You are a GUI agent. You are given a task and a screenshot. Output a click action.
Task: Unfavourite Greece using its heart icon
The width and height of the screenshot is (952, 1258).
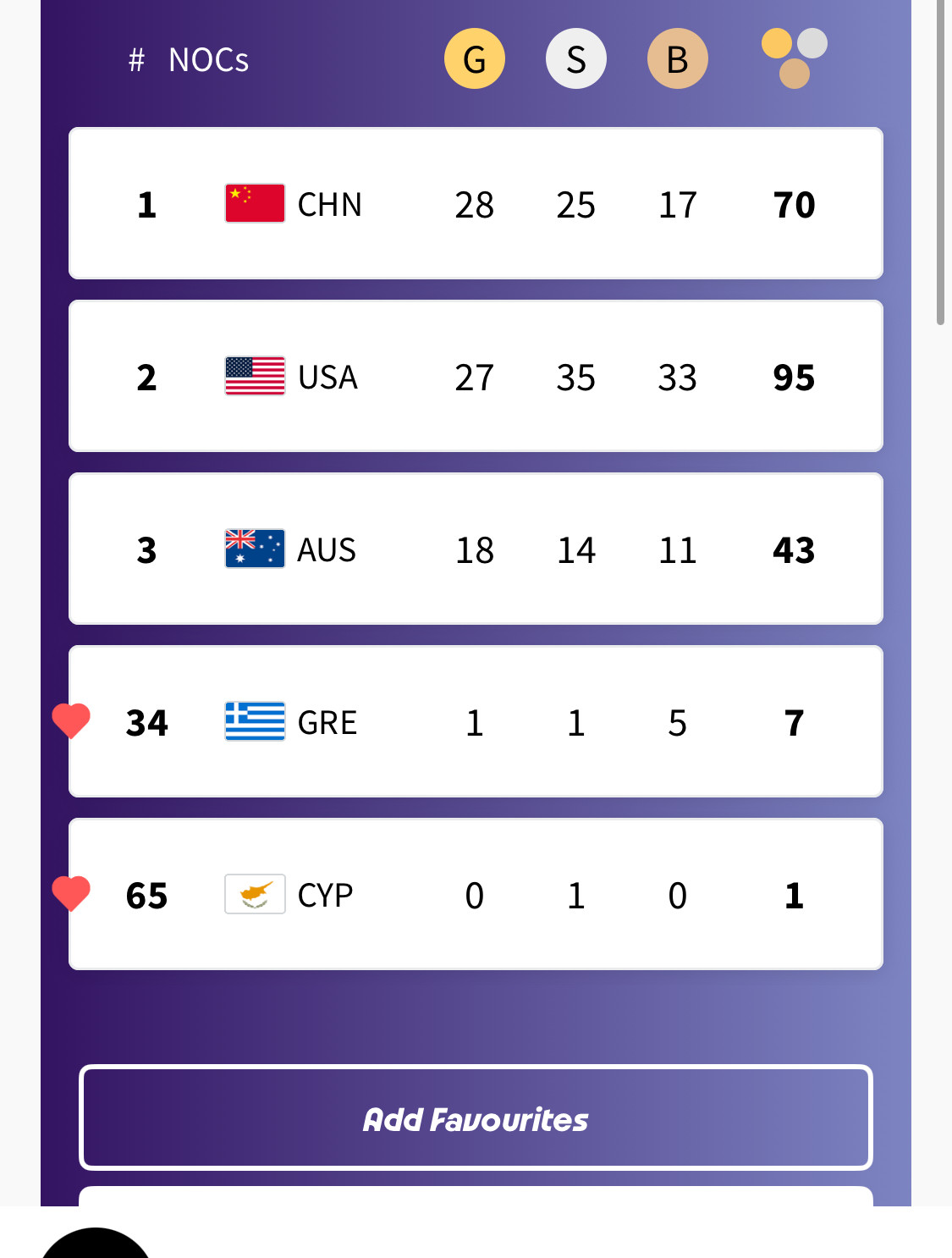click(71, 720)
